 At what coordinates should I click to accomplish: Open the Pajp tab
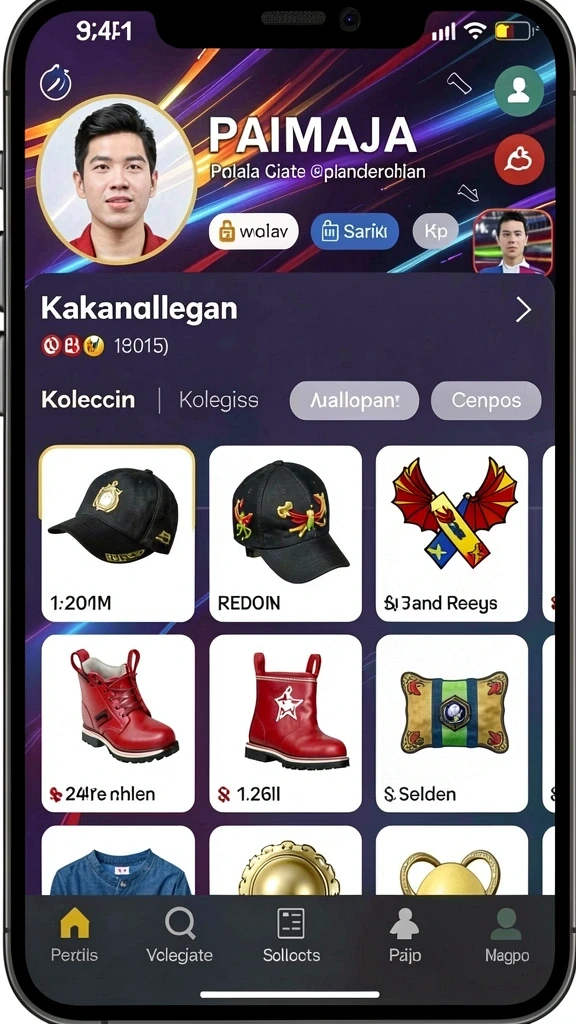(x=404, y=936)
